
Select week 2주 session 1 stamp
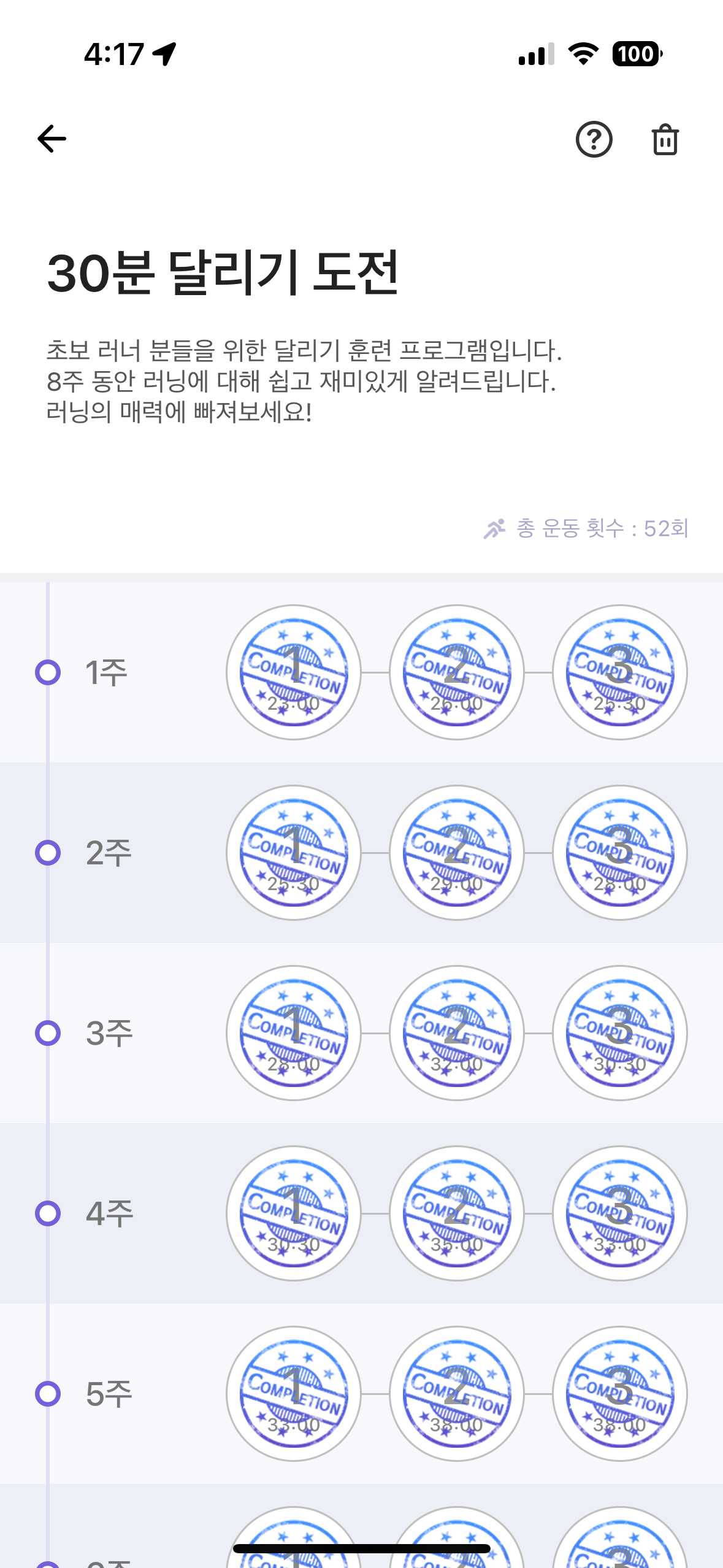[294, 853]
